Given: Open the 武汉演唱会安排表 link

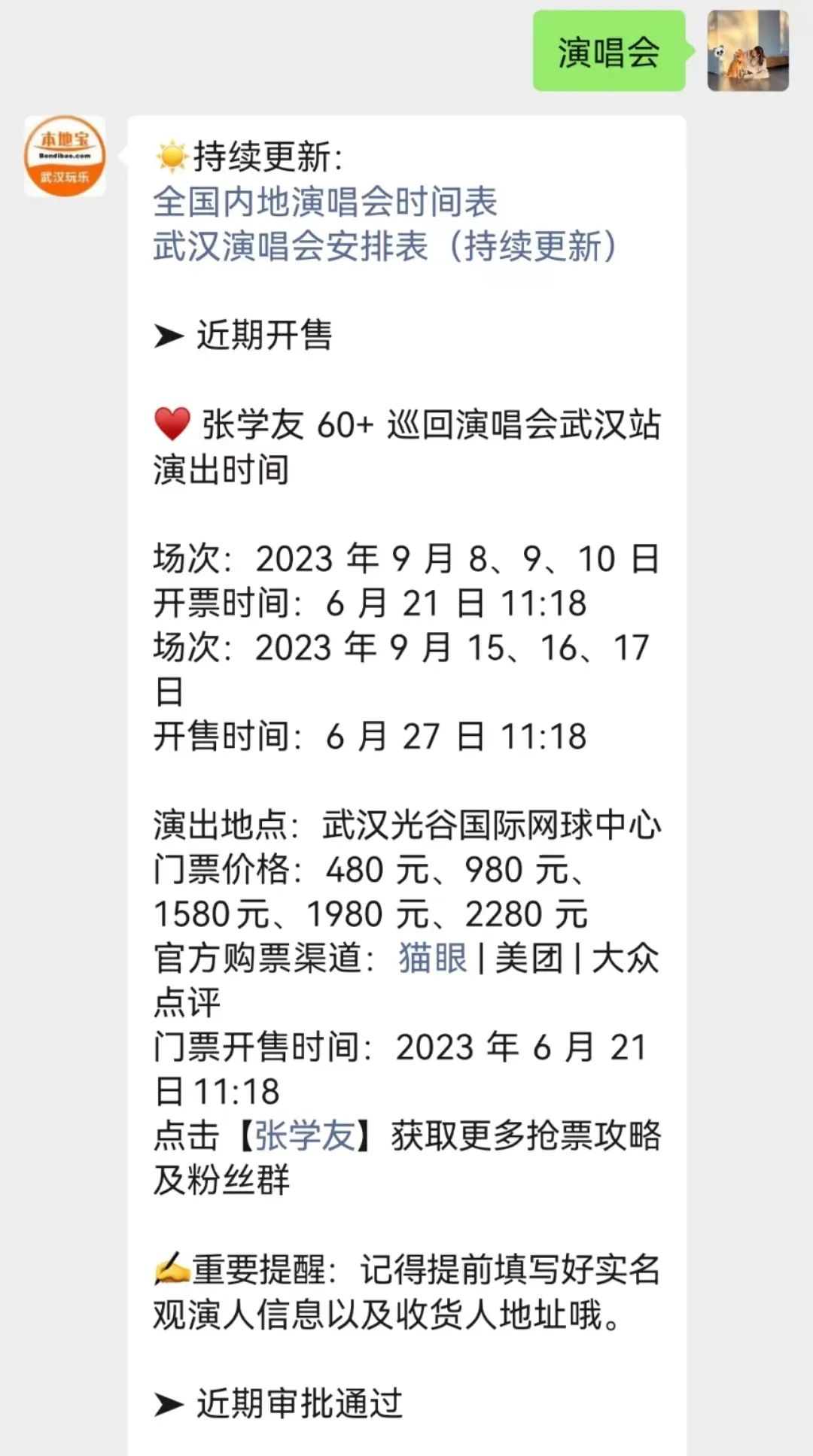Looking at the screenshot, I should (385, 246).
